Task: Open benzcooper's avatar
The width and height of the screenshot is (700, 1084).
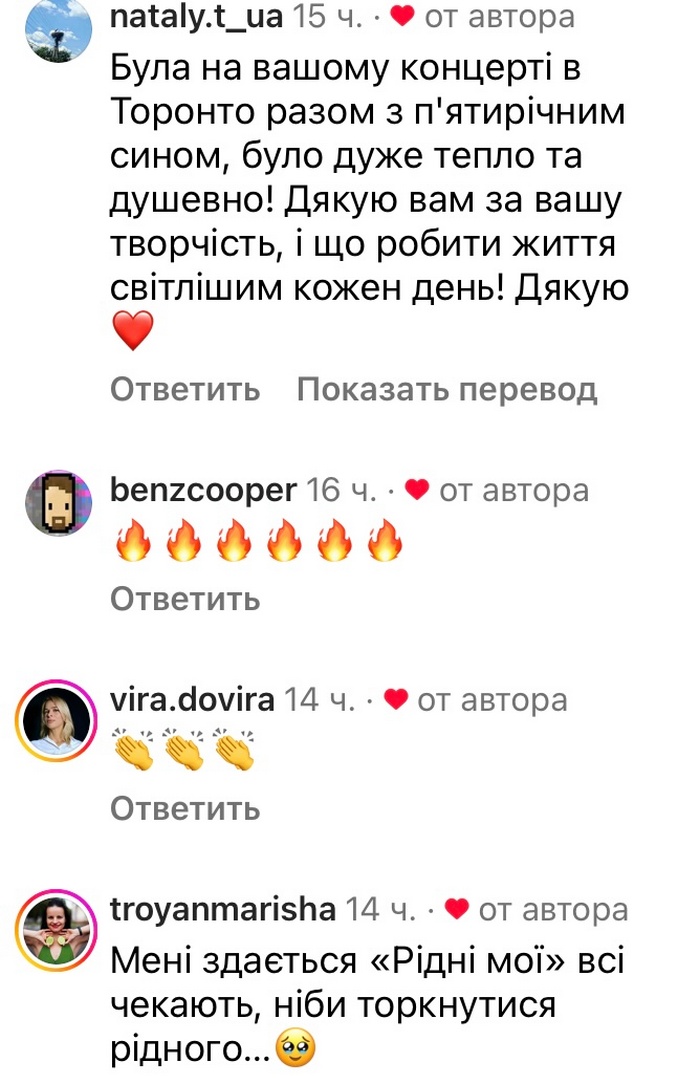Action: point(58,503)
